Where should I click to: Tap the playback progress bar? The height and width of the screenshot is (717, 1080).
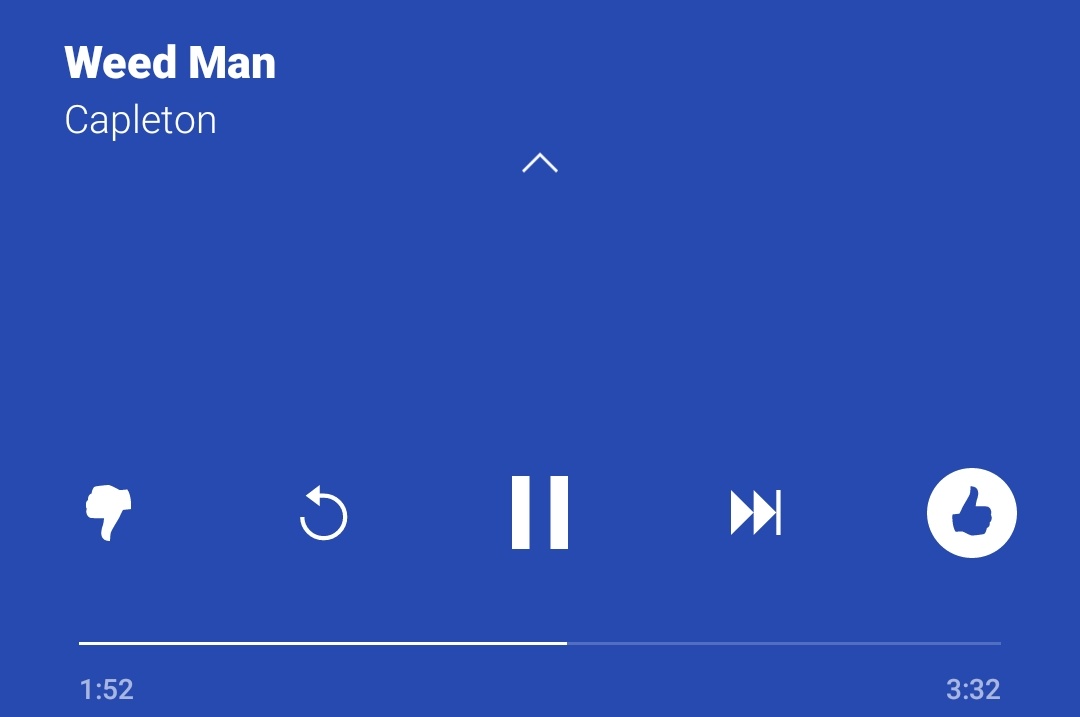click(540, 643)
